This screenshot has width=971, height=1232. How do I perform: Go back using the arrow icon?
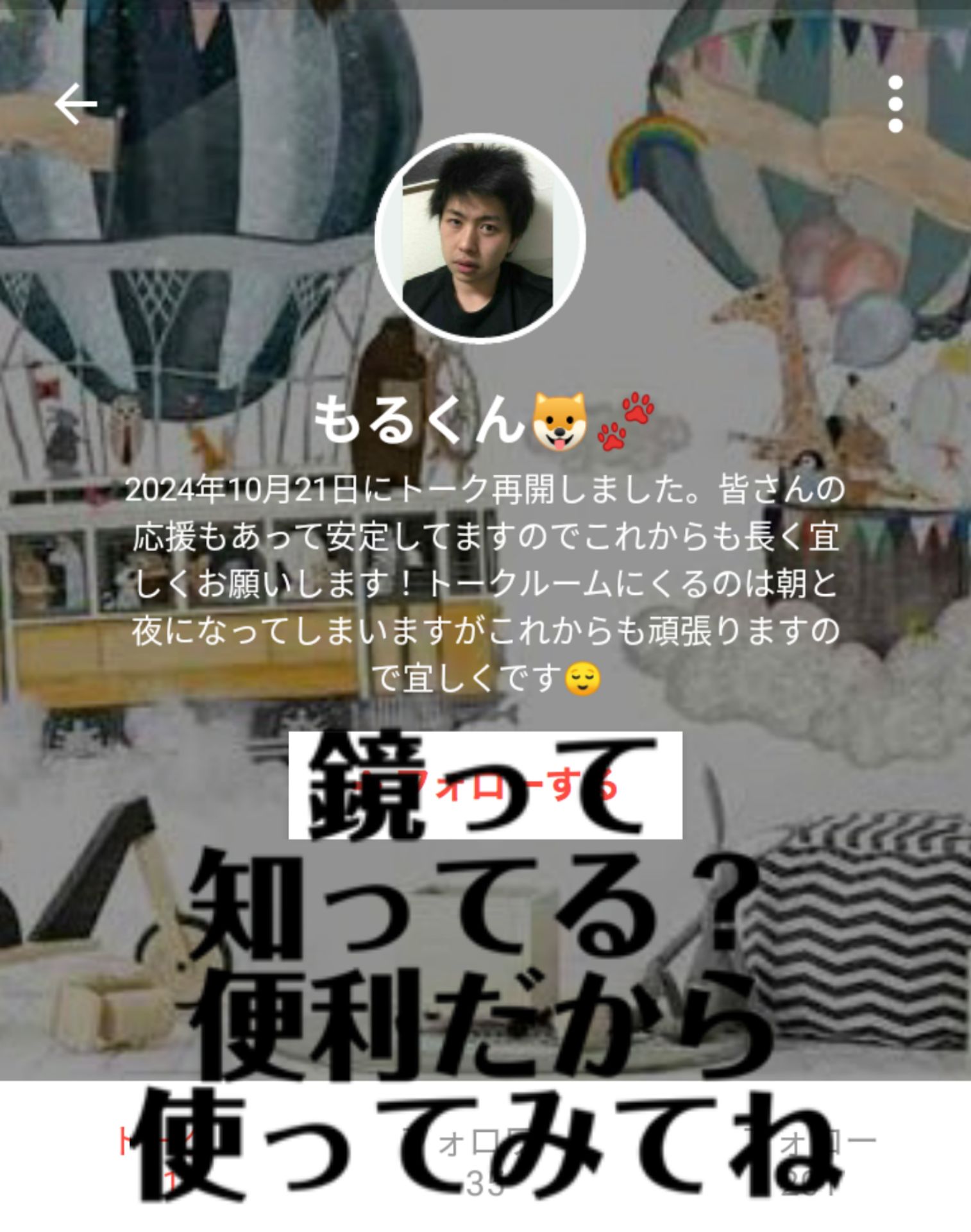point(76,104)
